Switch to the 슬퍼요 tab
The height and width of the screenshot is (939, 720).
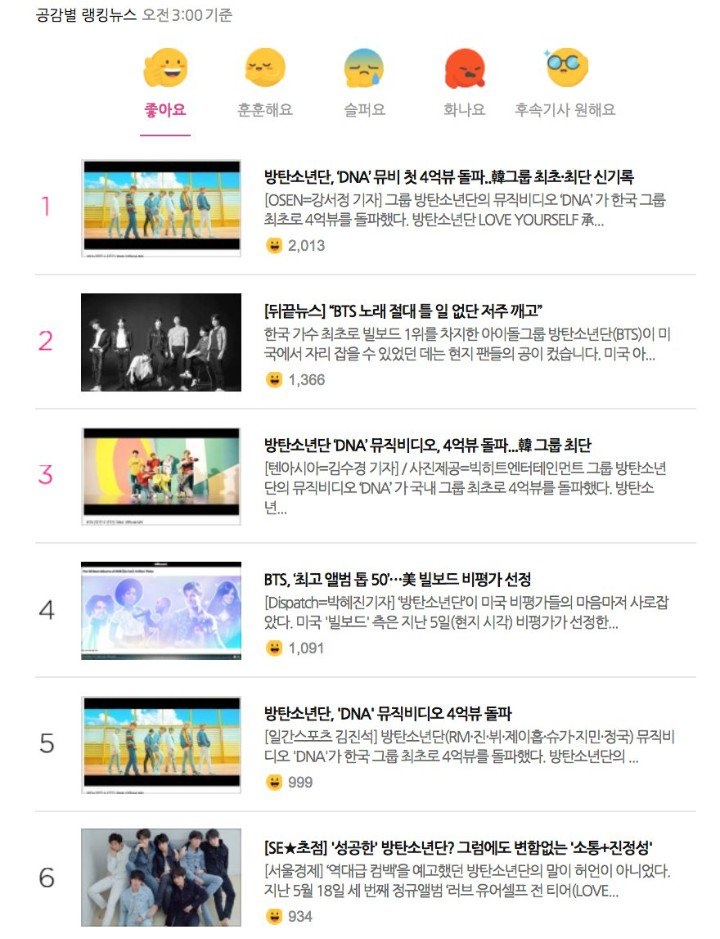364,85
